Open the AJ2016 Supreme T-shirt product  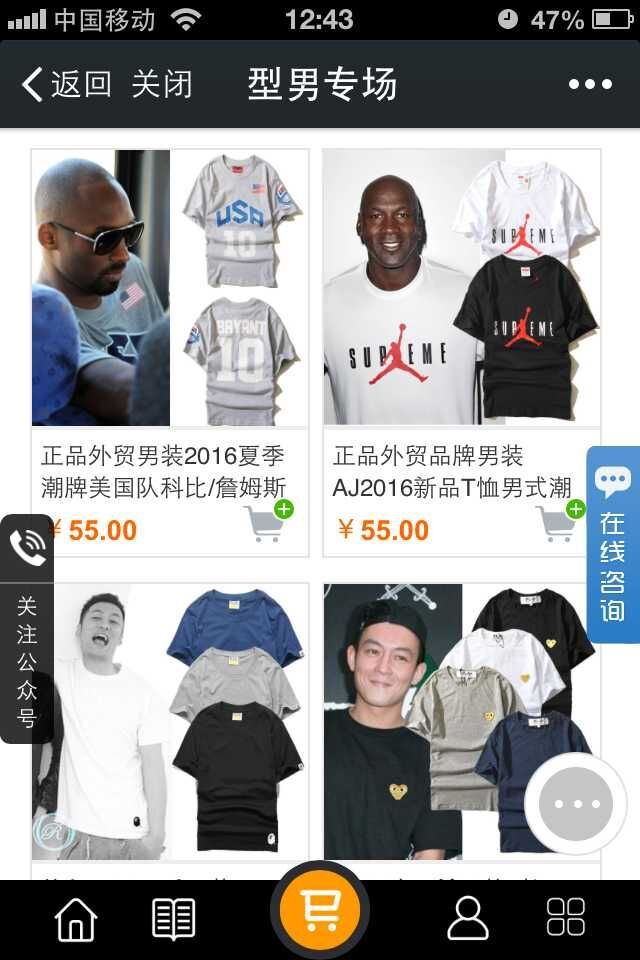(x=461, y=288)
